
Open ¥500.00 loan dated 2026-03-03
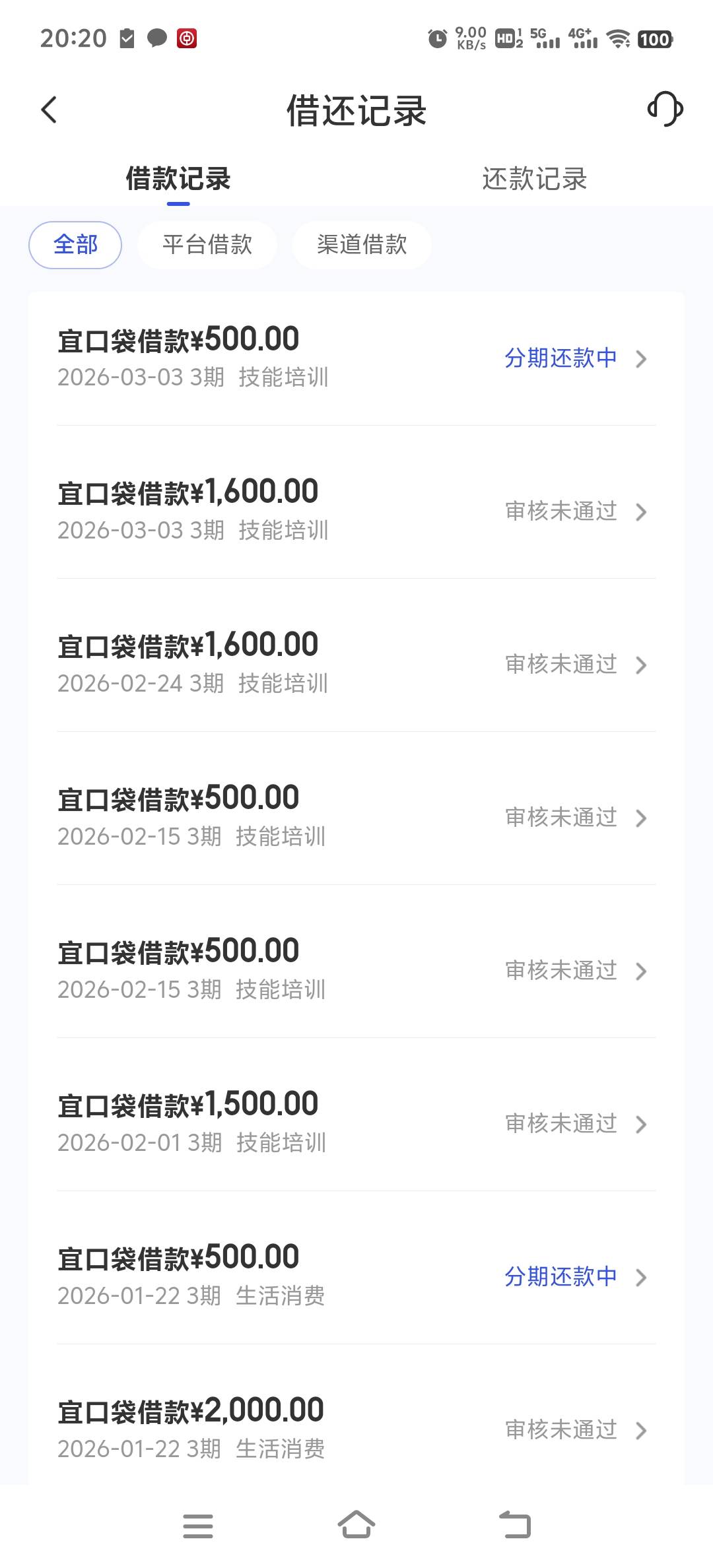(356, 357)
